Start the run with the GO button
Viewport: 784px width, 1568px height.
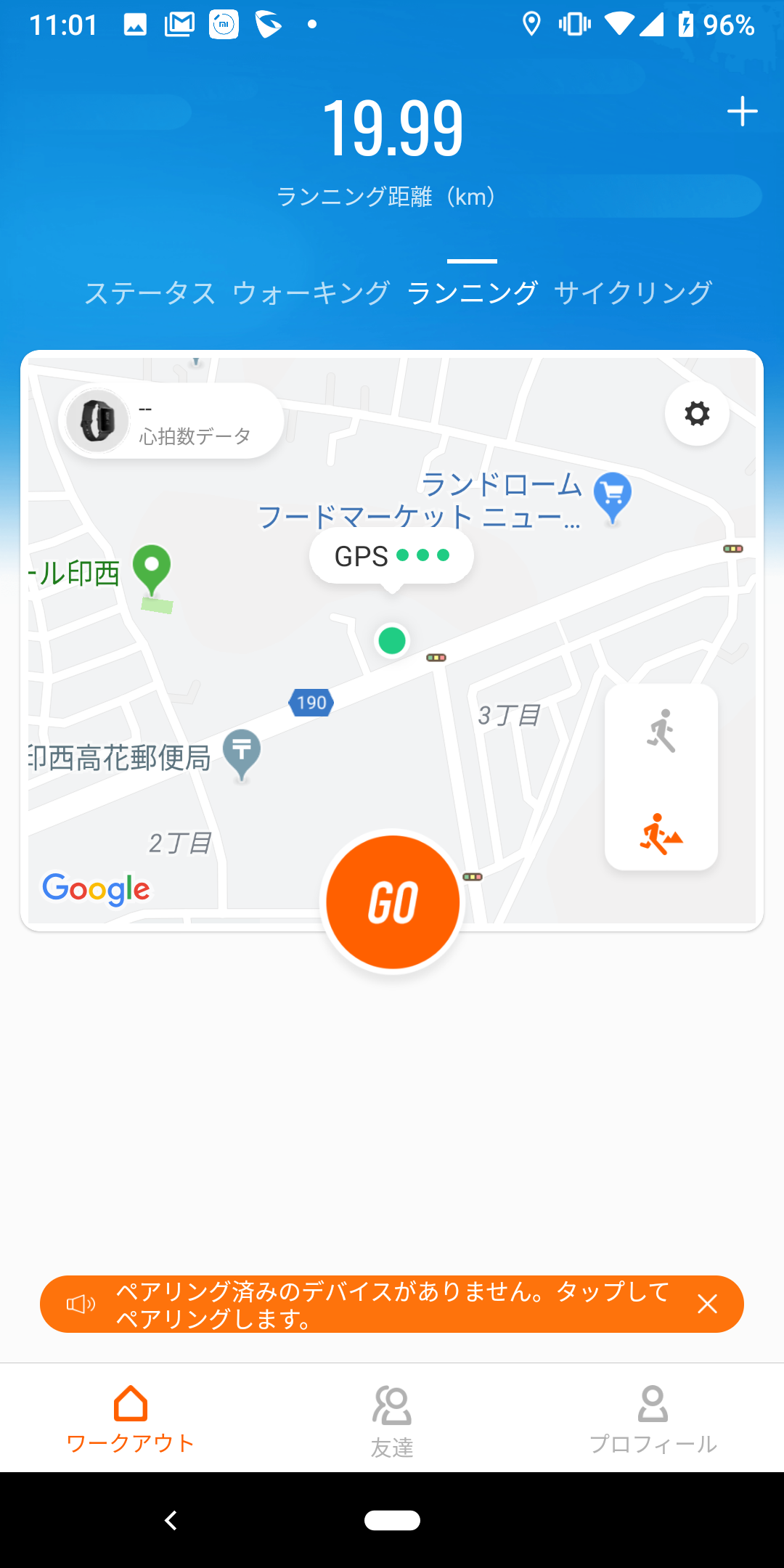[393, 902]
